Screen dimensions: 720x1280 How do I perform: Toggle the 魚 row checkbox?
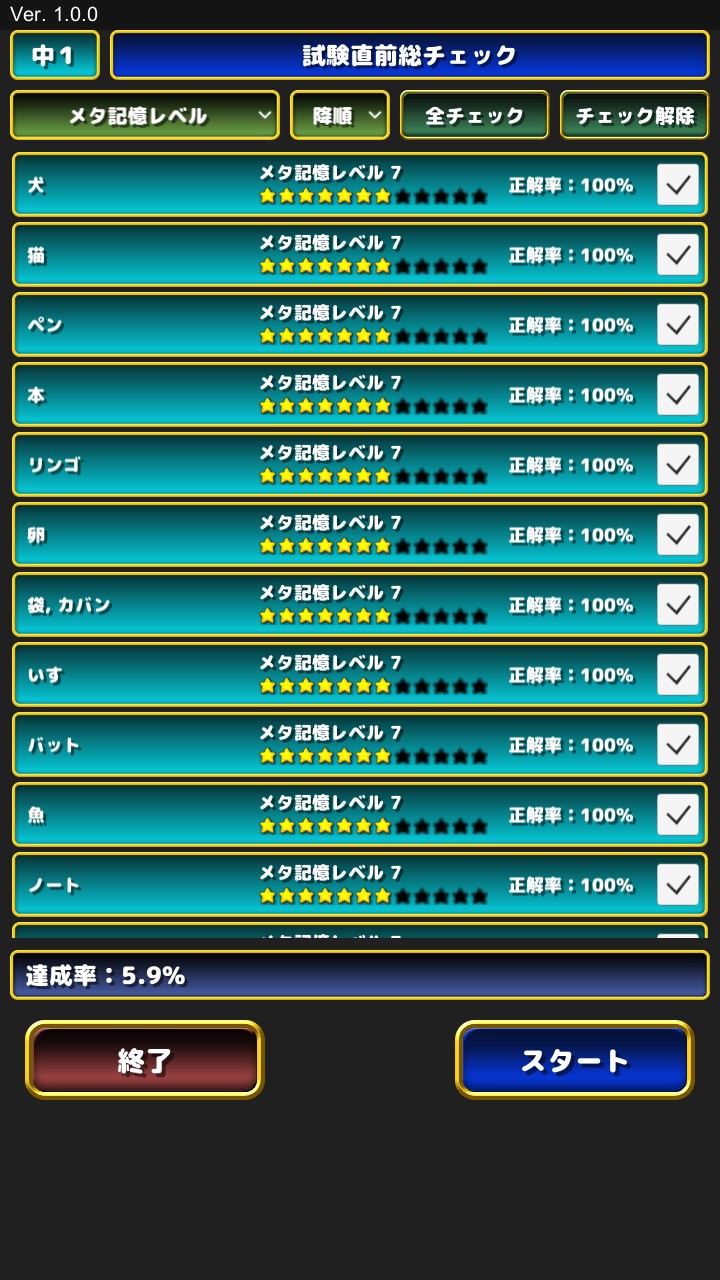click(678, 815)
